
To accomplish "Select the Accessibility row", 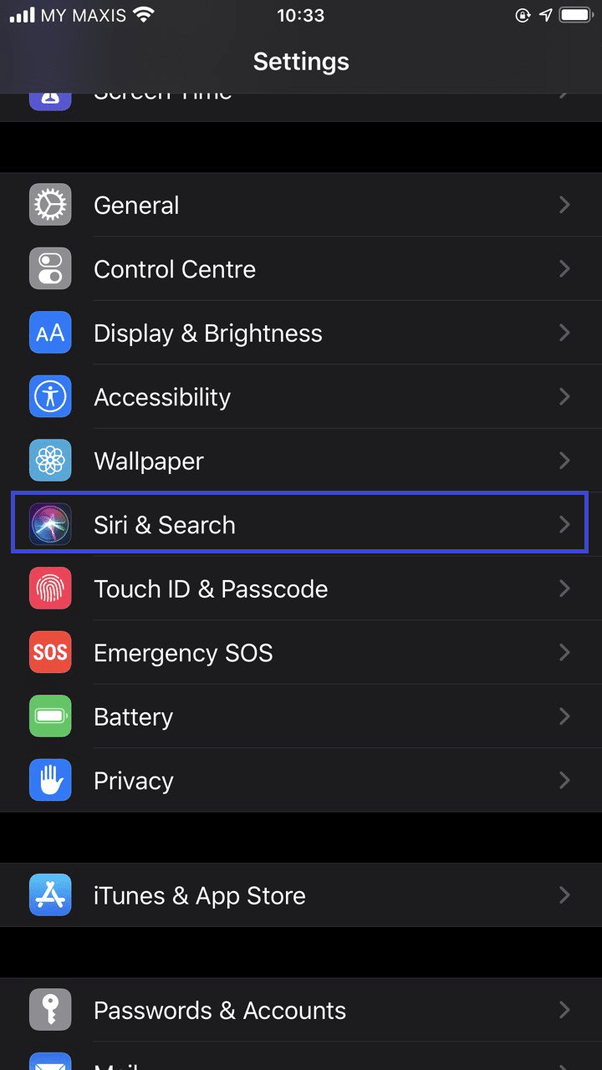I will point(300,397).
